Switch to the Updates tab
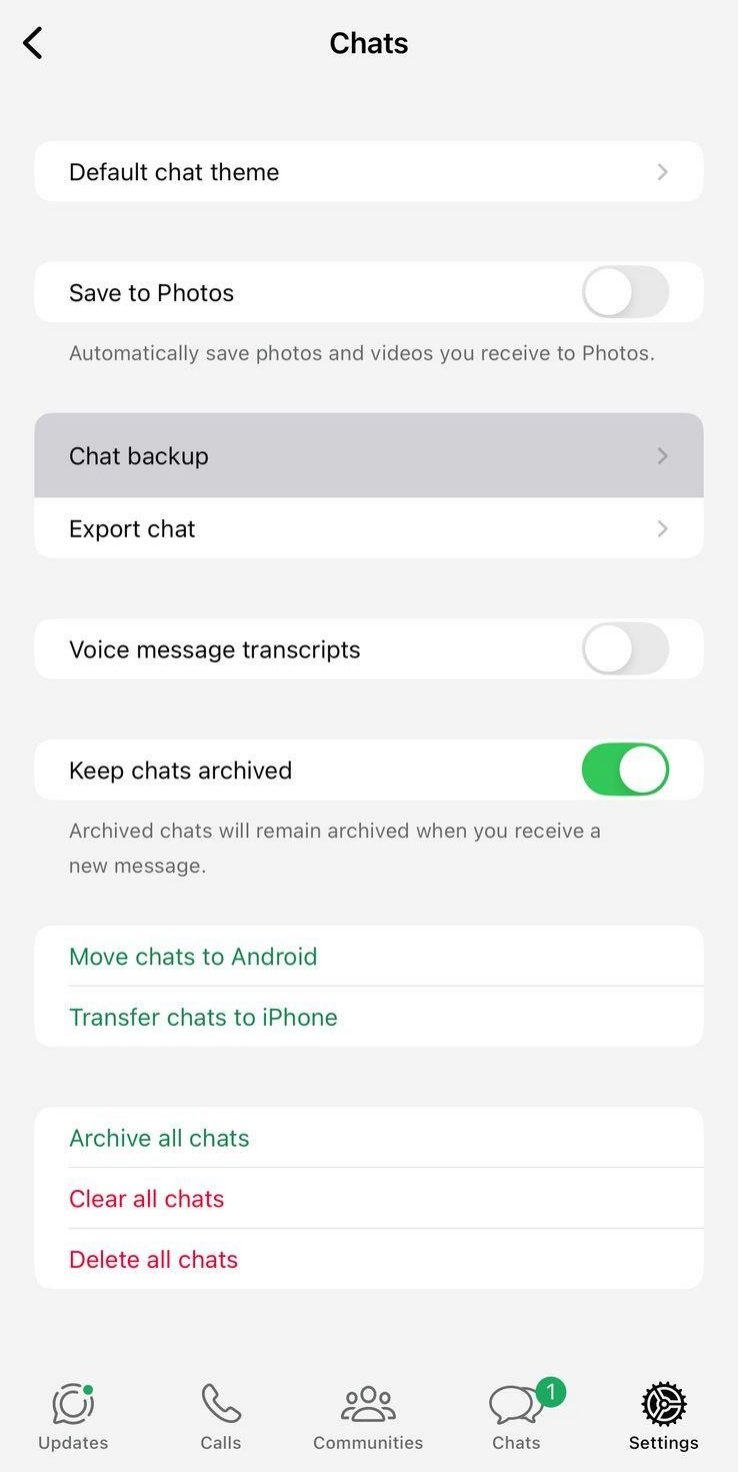 [x=73, y=1416]
